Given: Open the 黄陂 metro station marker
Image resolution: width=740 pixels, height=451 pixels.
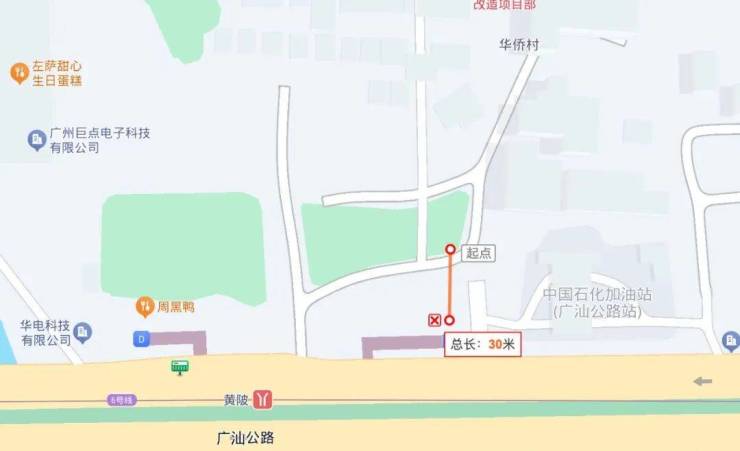Looking at the screenshot, I should click(263, 399).
